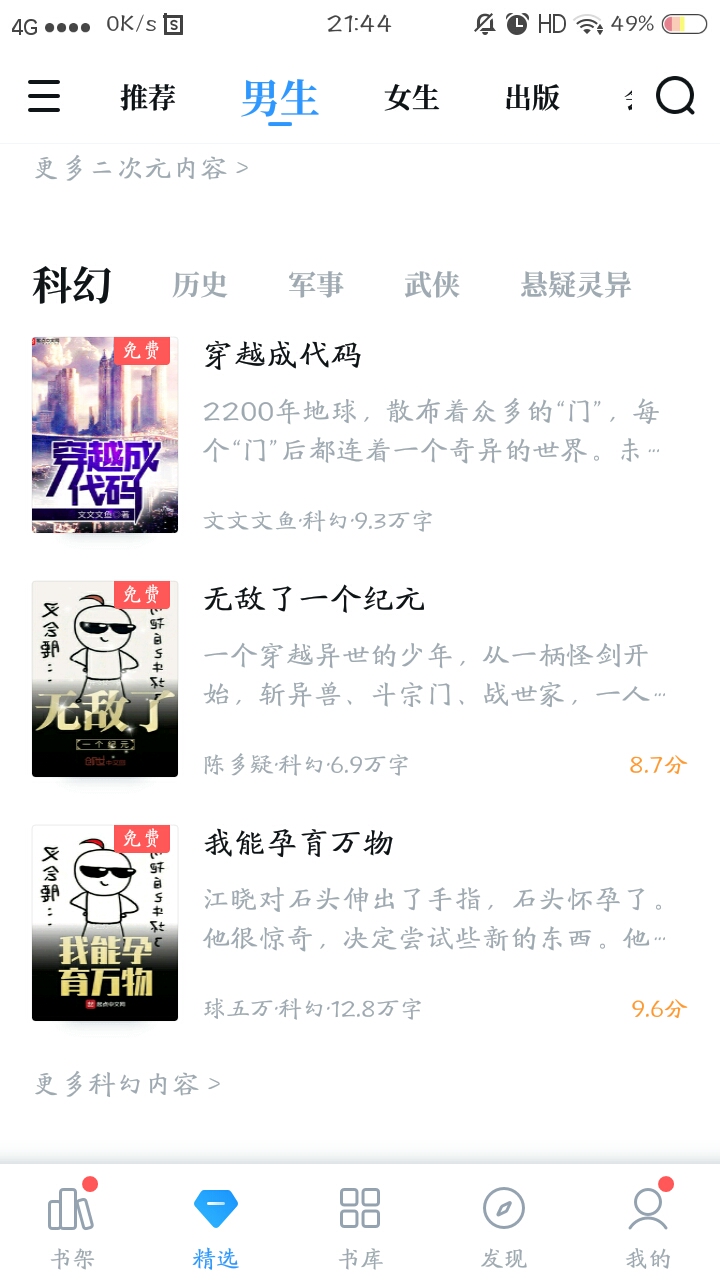Open the hamburger drawer menu

point(44,97)
